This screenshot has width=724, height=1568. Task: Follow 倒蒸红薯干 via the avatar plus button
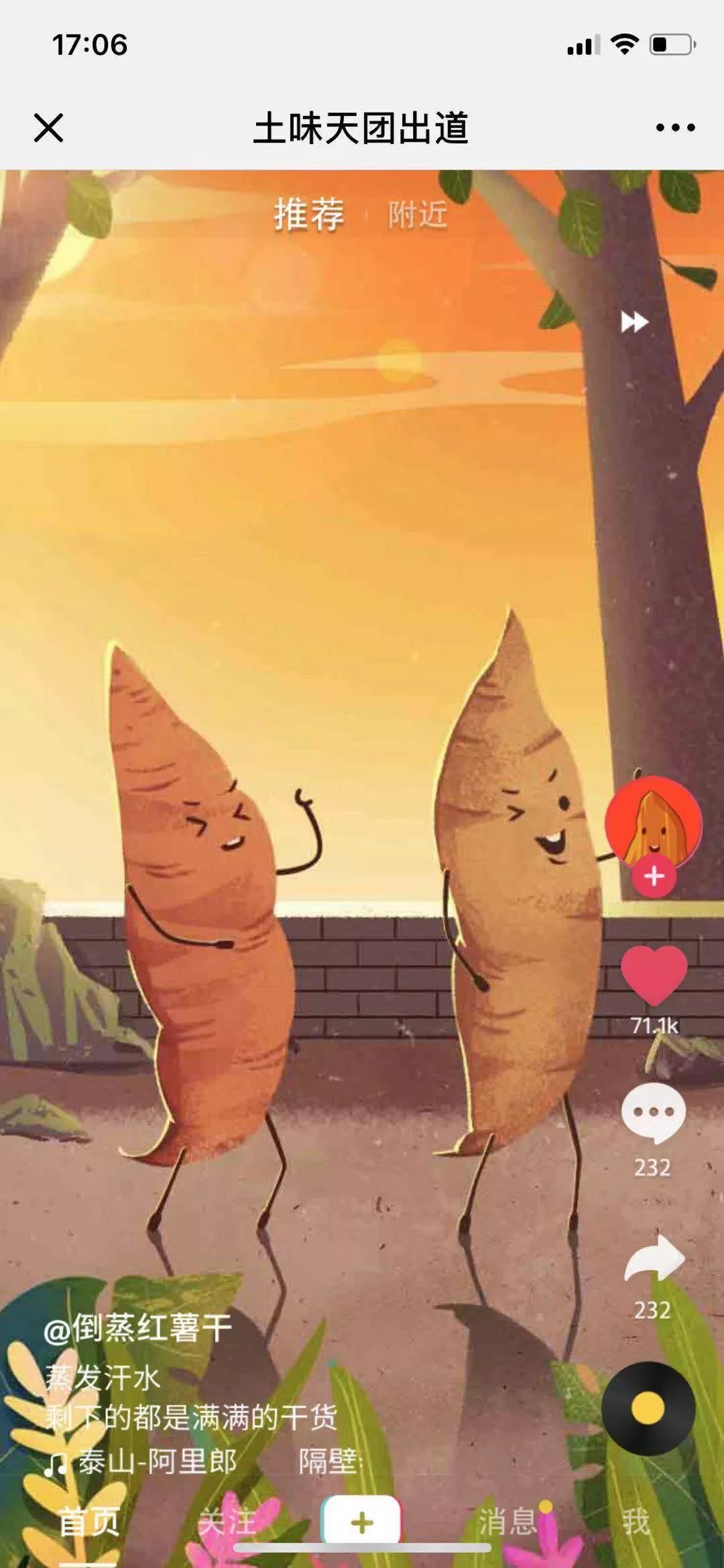pyautogui.click(x=654, y=876)
